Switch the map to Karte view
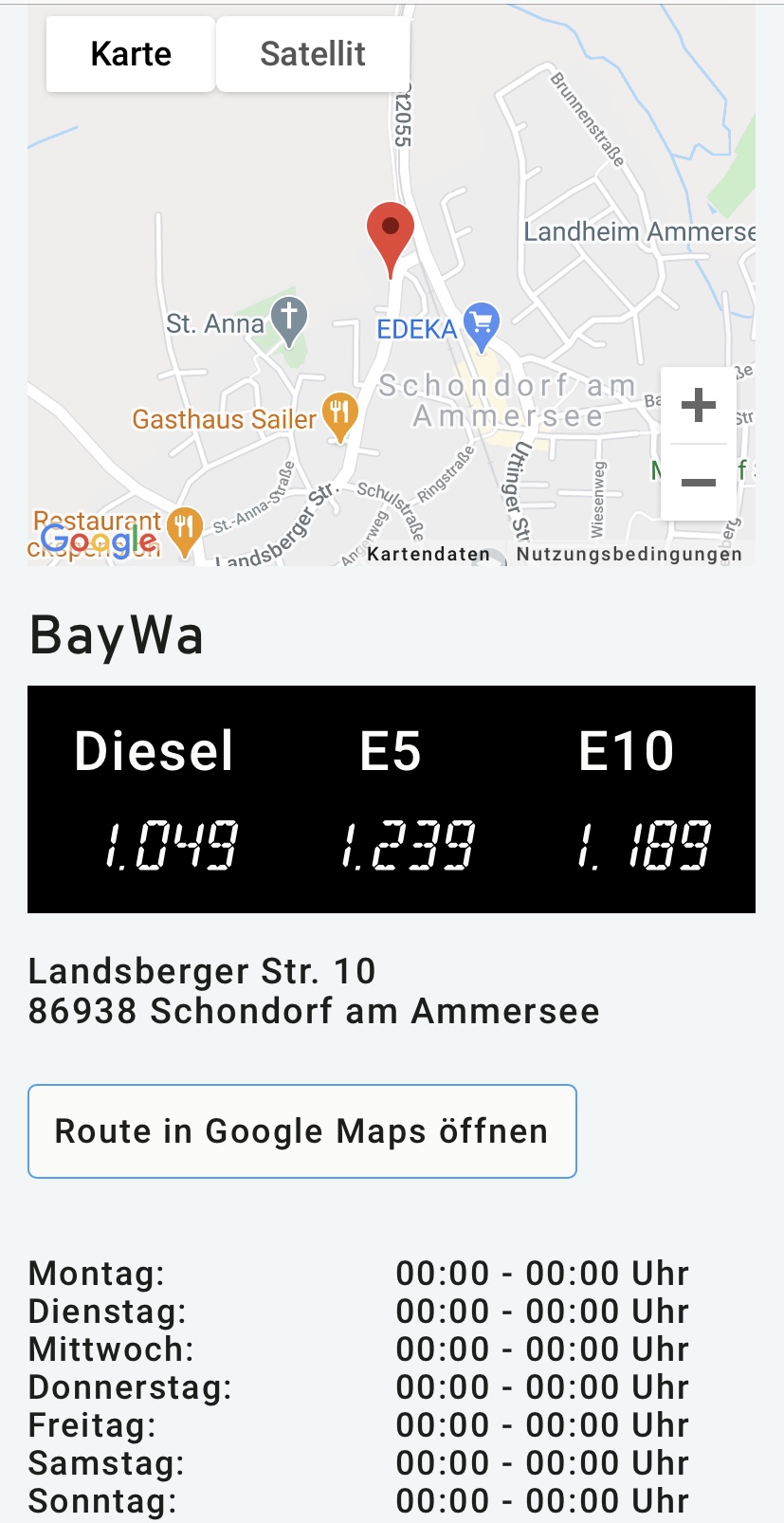 tap(131, 54)
